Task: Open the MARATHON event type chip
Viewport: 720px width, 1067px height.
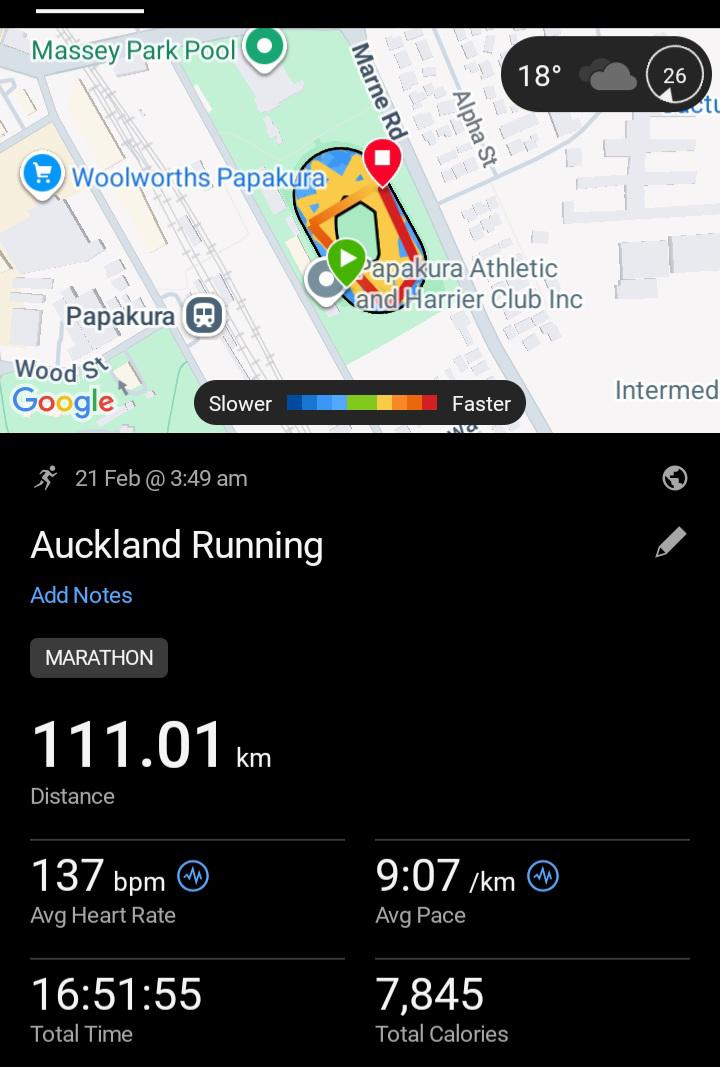Action: point(99,658)
